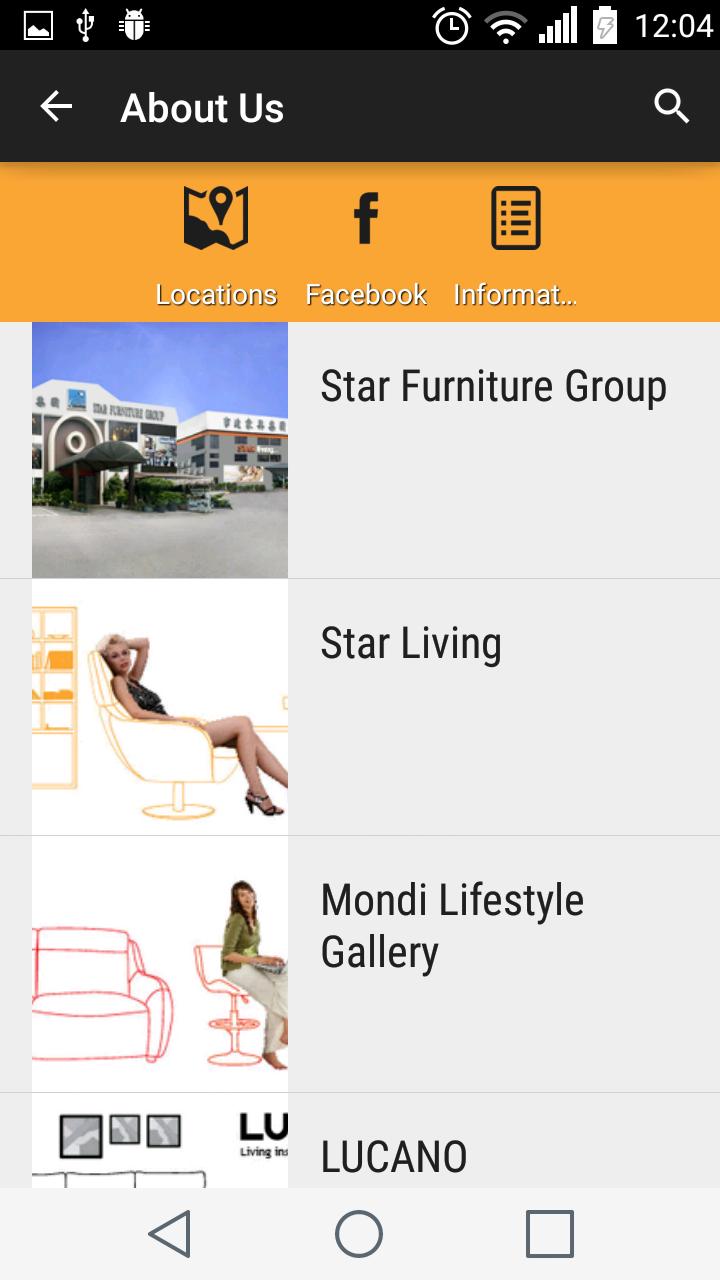The height and width of the screenshot is (1280, 720).
Task: Open recent apps with the square button
Action: 548,1234
